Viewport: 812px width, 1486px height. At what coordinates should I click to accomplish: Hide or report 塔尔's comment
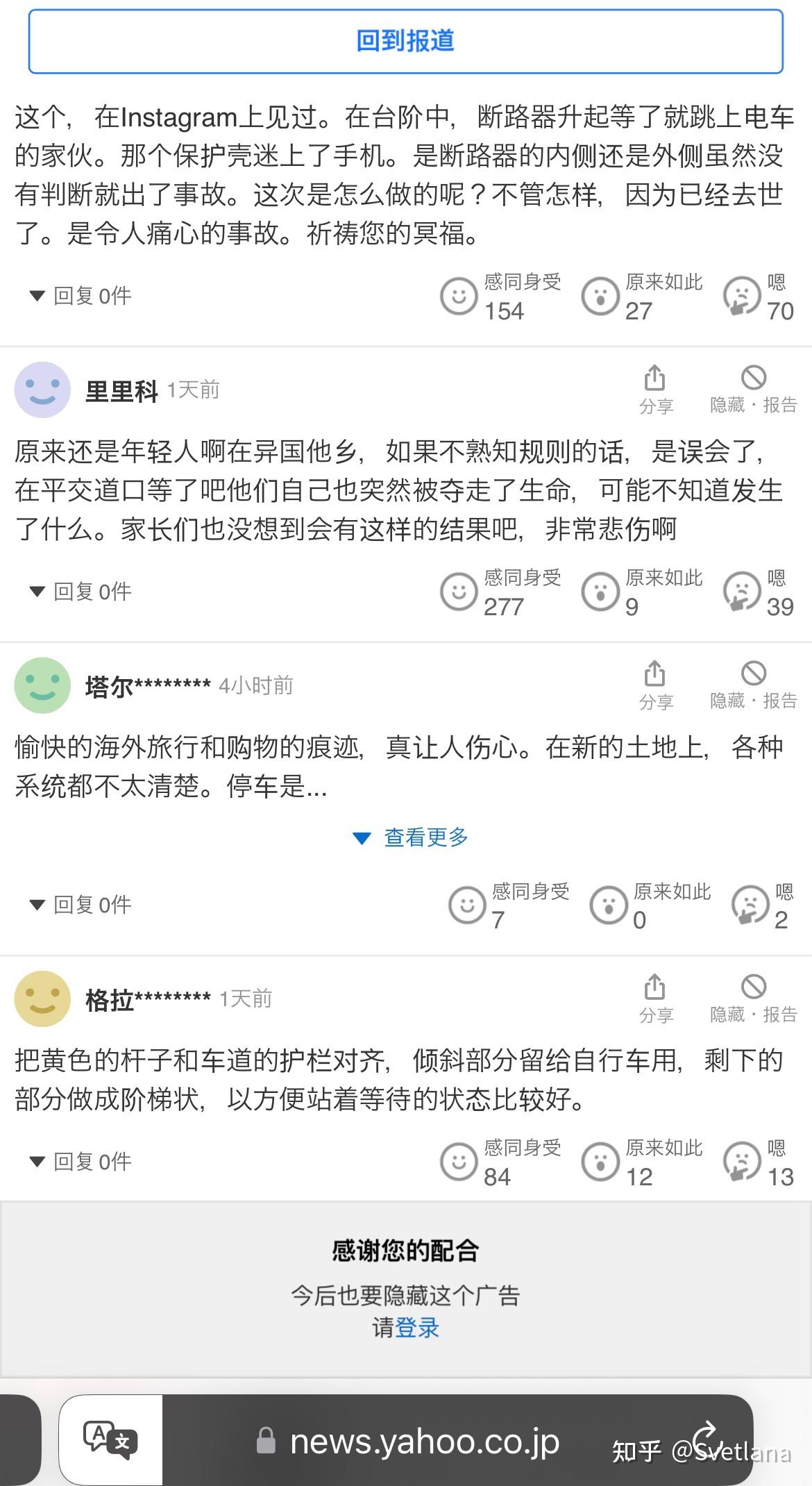(x=753, y=685)
